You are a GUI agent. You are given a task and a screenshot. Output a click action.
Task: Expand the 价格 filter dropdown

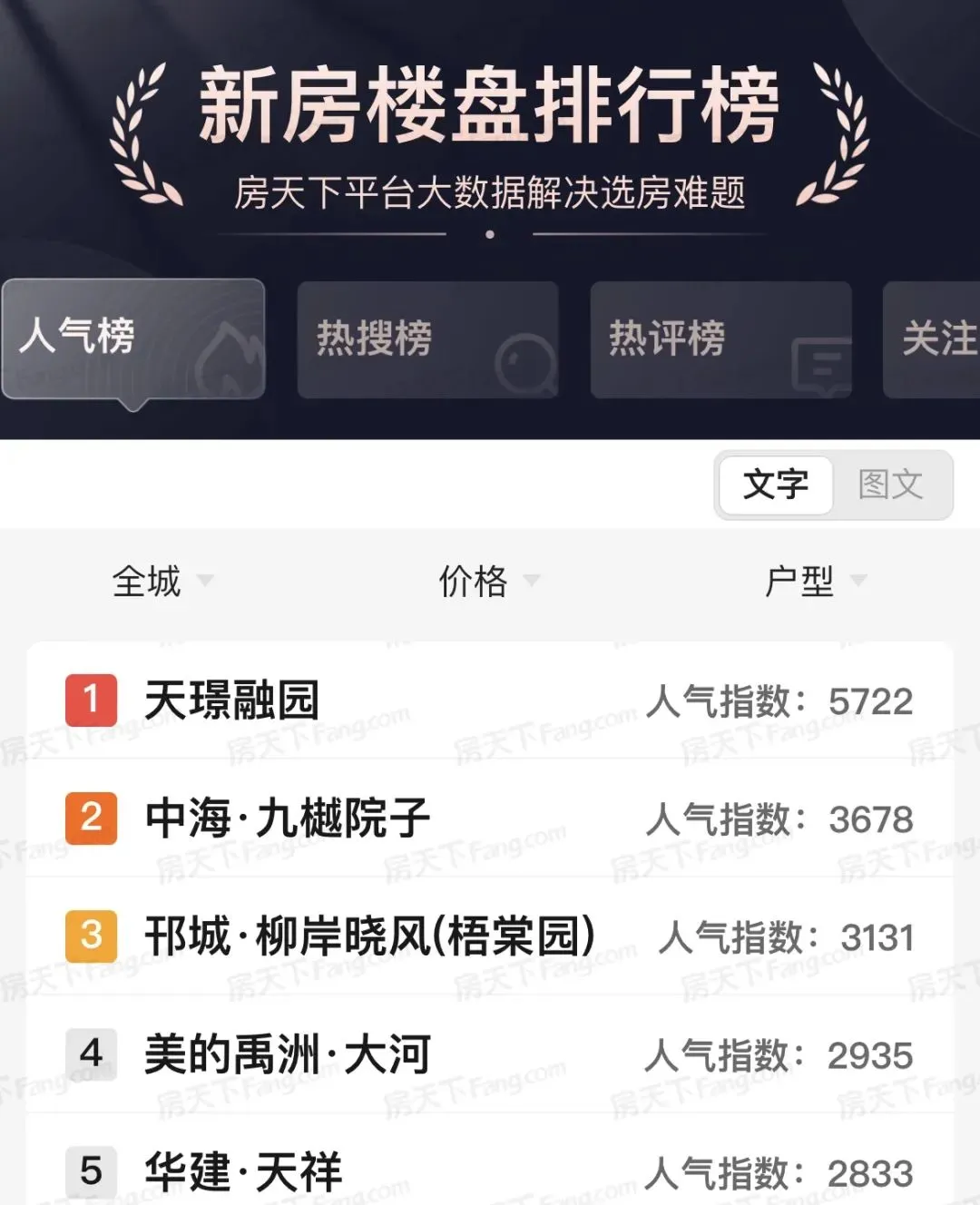[x=488, y=581]
